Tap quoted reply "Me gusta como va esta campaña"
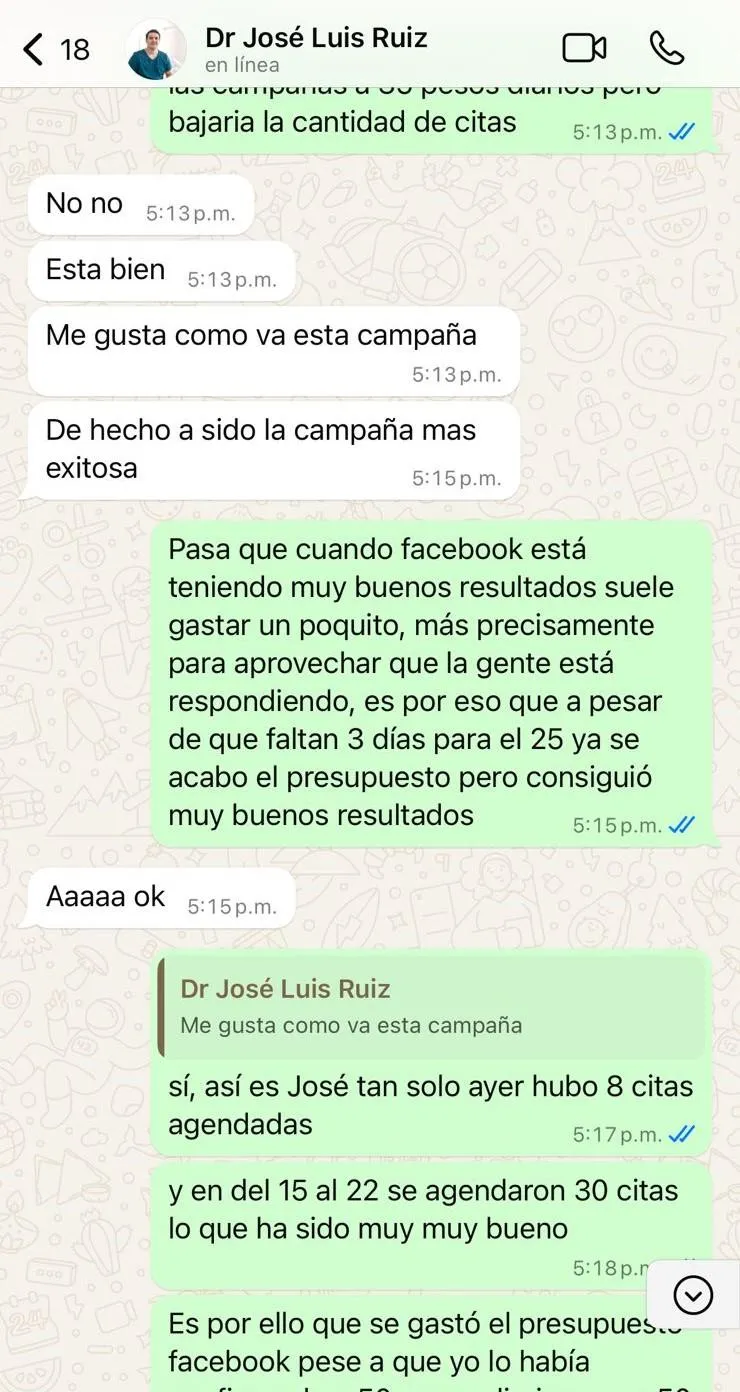The image size is (740, 1392). pyautogui.click(x=432, y=1006)
